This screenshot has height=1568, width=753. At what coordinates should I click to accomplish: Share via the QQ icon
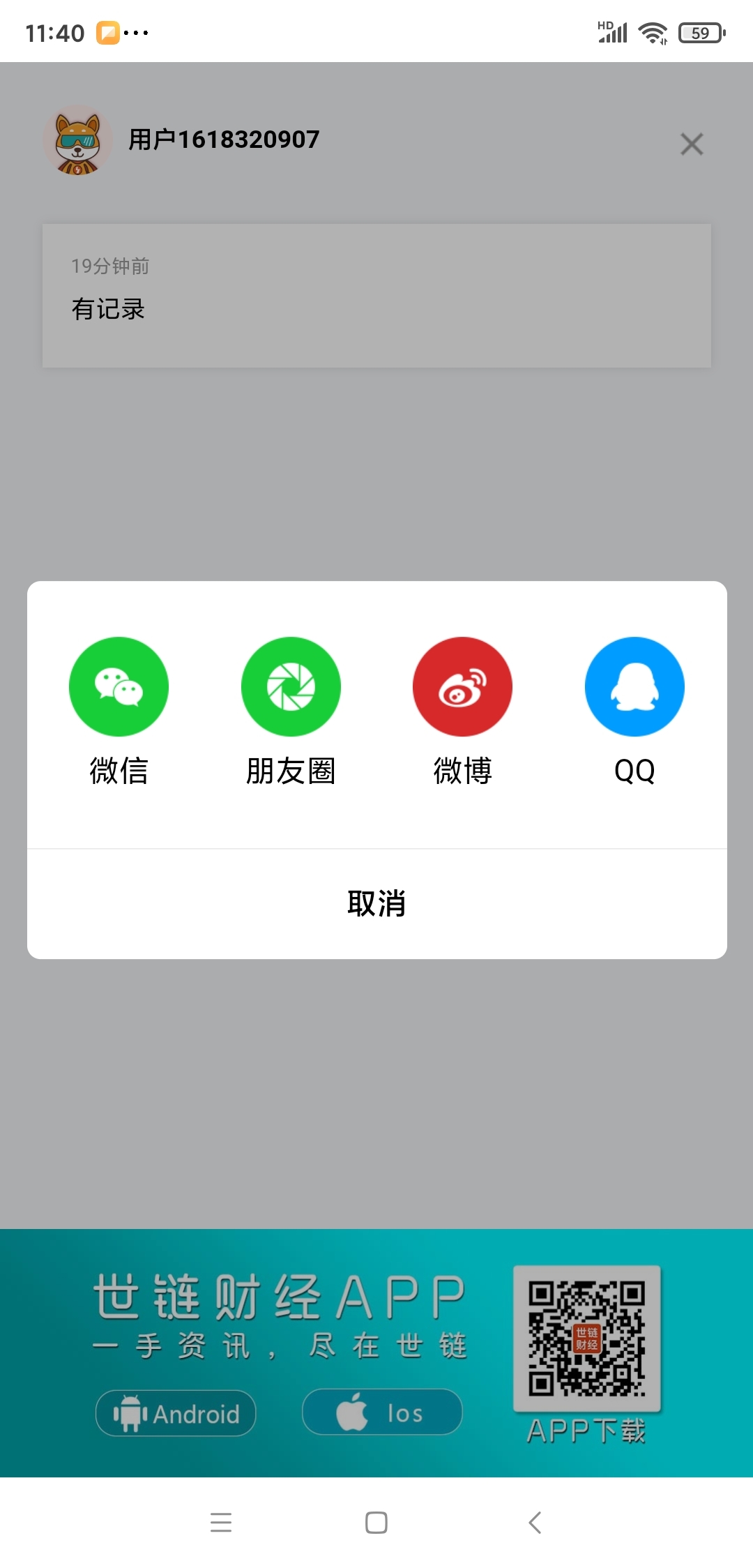point(634,686)
